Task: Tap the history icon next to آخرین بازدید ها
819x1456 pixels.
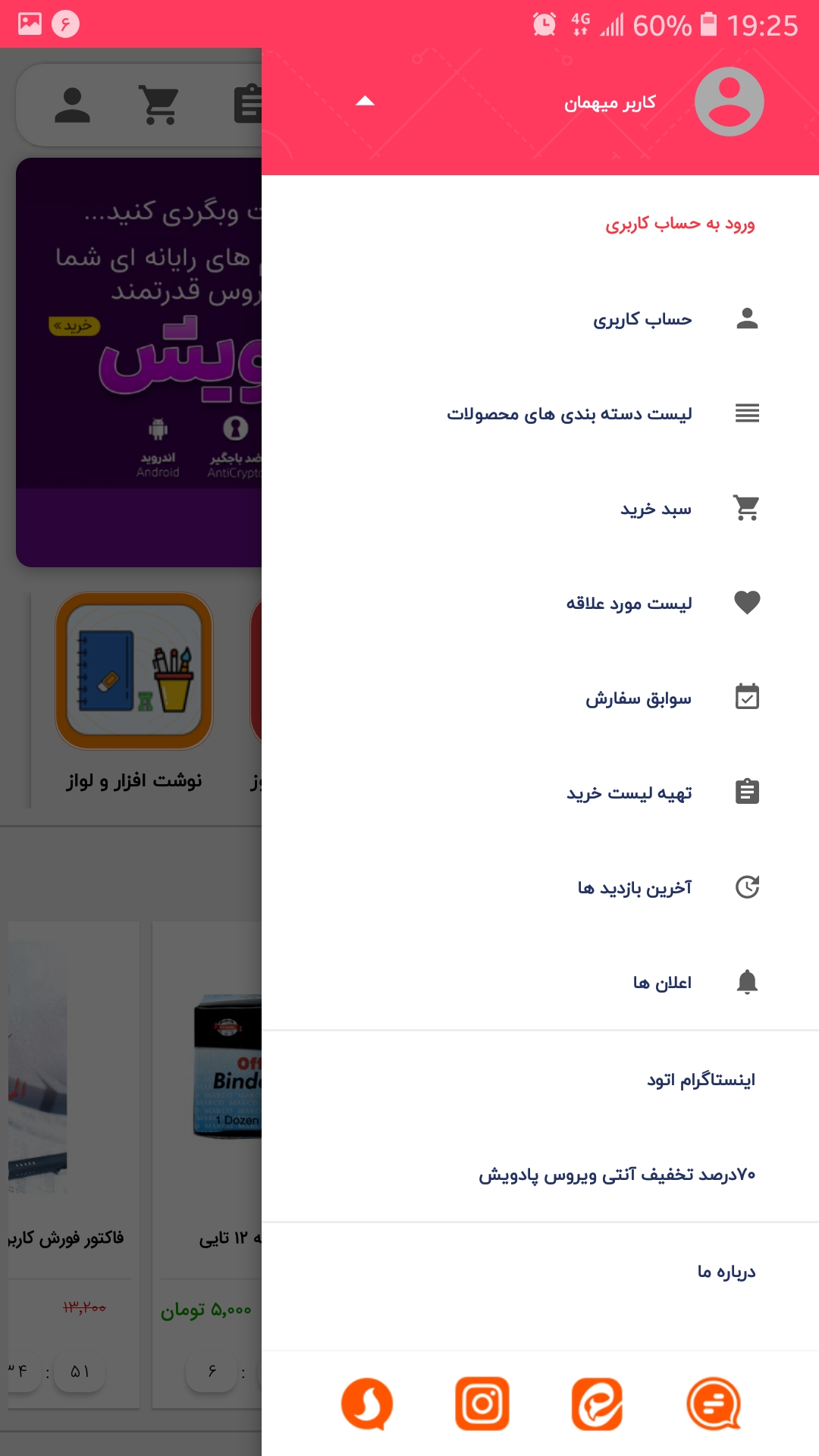Action: click(x=748, y=886)
